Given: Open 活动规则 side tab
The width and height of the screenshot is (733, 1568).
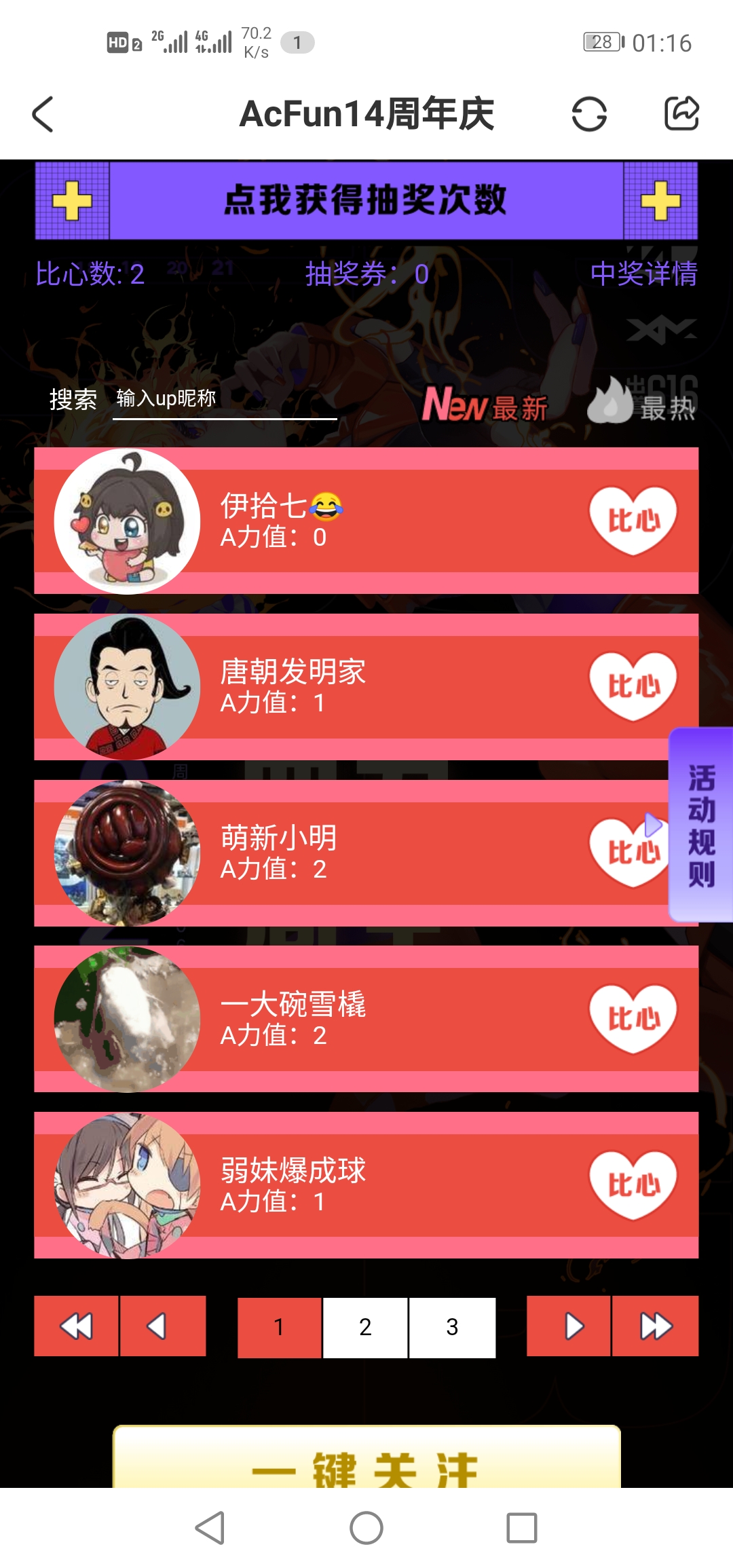Looking at the screenshot, I should [701, 825].
